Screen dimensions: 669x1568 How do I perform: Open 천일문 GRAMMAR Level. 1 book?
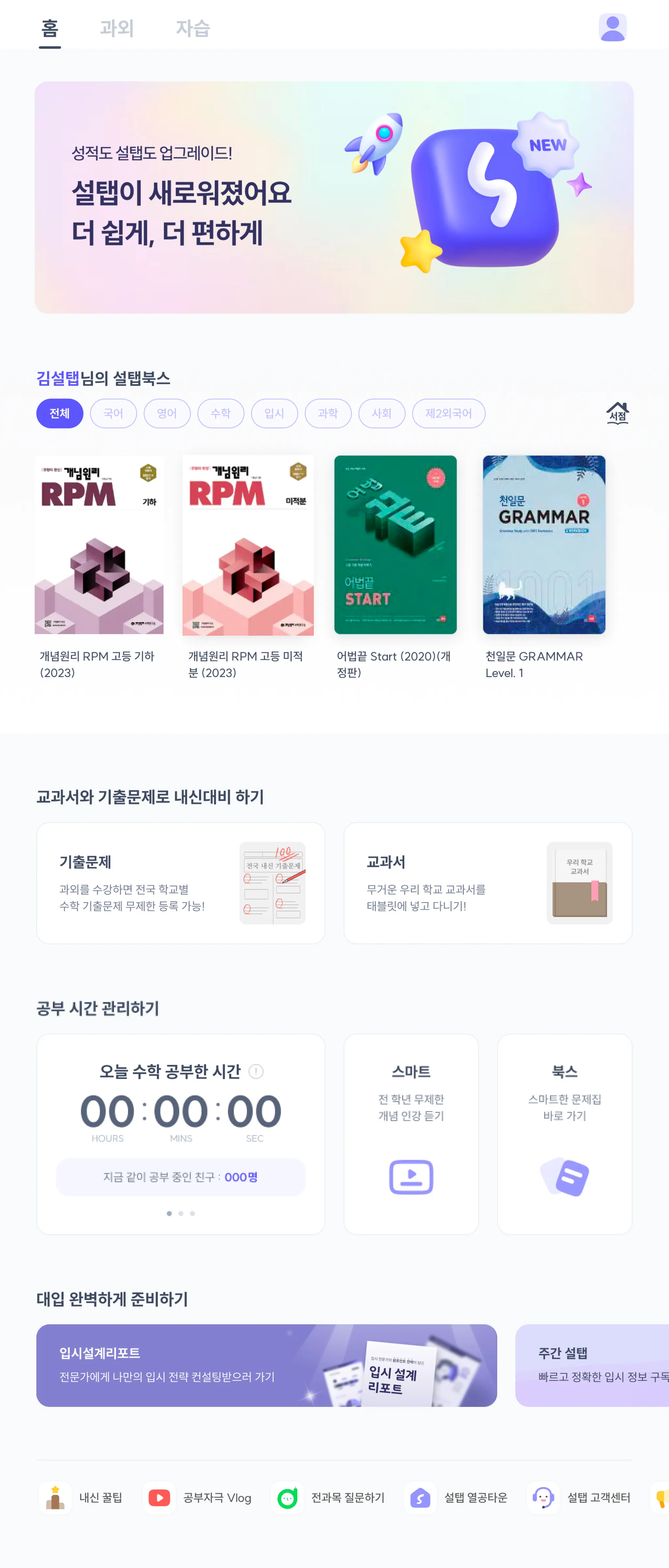[544, 545]
